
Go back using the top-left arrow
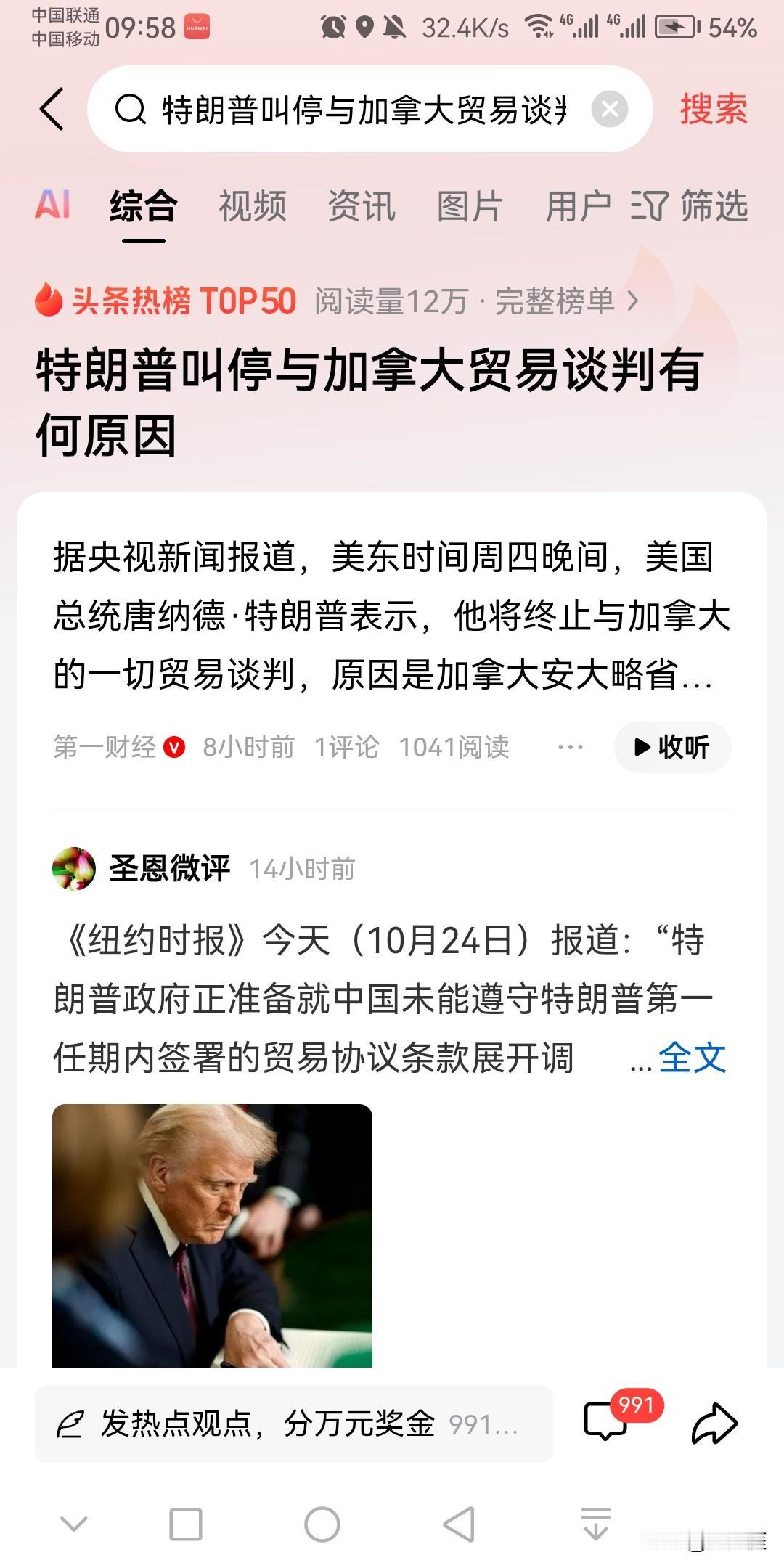(x=52, y=109)
